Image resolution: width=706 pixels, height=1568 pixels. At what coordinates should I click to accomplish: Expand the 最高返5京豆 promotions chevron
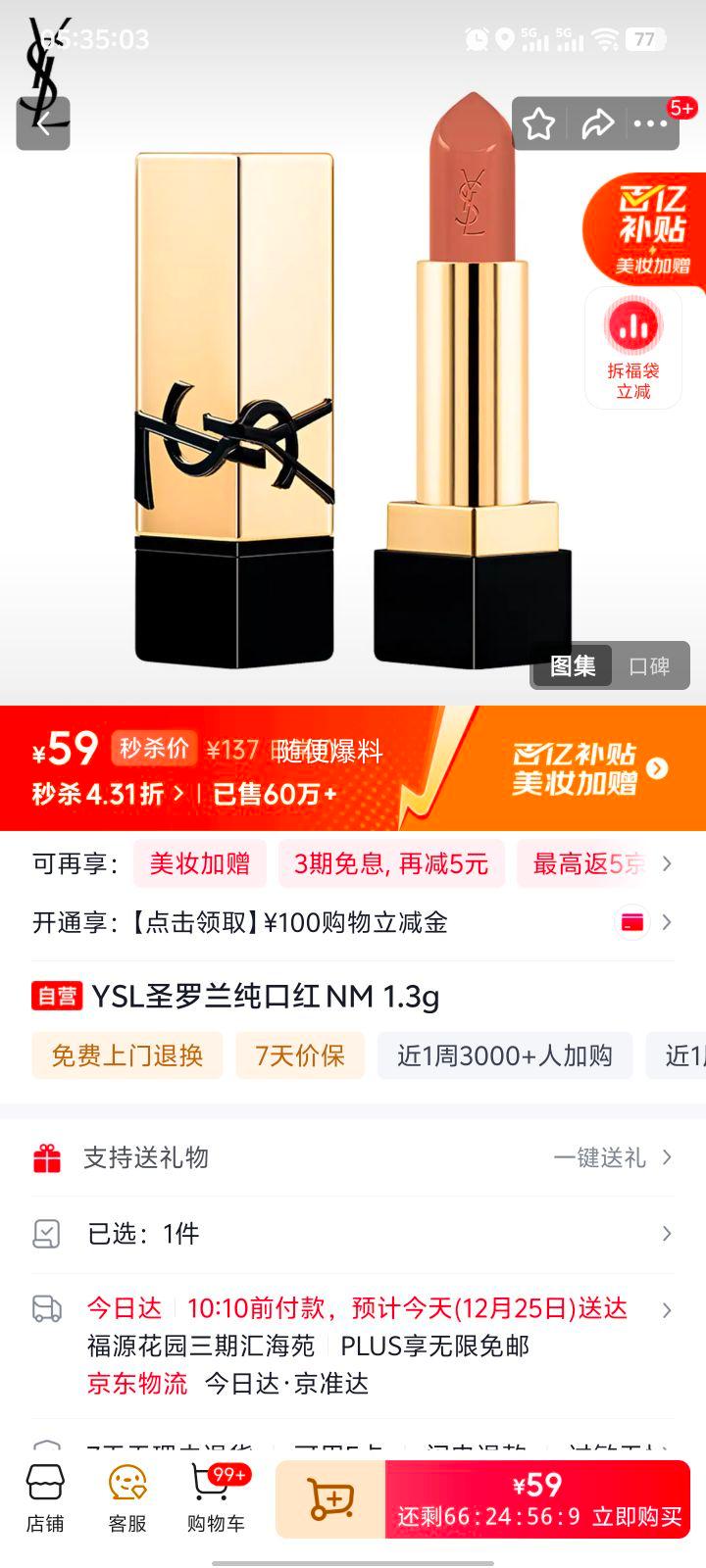pyautogui.click(x=666, y=864)
